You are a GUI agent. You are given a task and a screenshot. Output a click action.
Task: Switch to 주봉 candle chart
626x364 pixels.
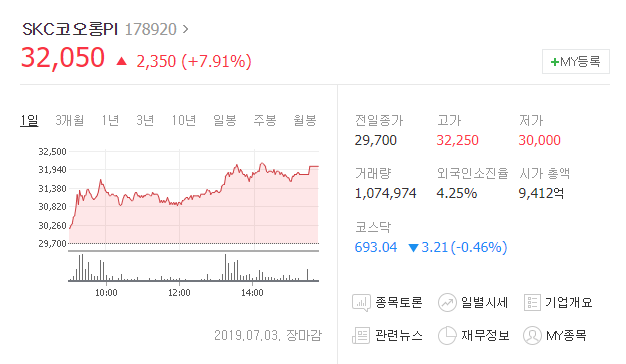click(265, 120)
